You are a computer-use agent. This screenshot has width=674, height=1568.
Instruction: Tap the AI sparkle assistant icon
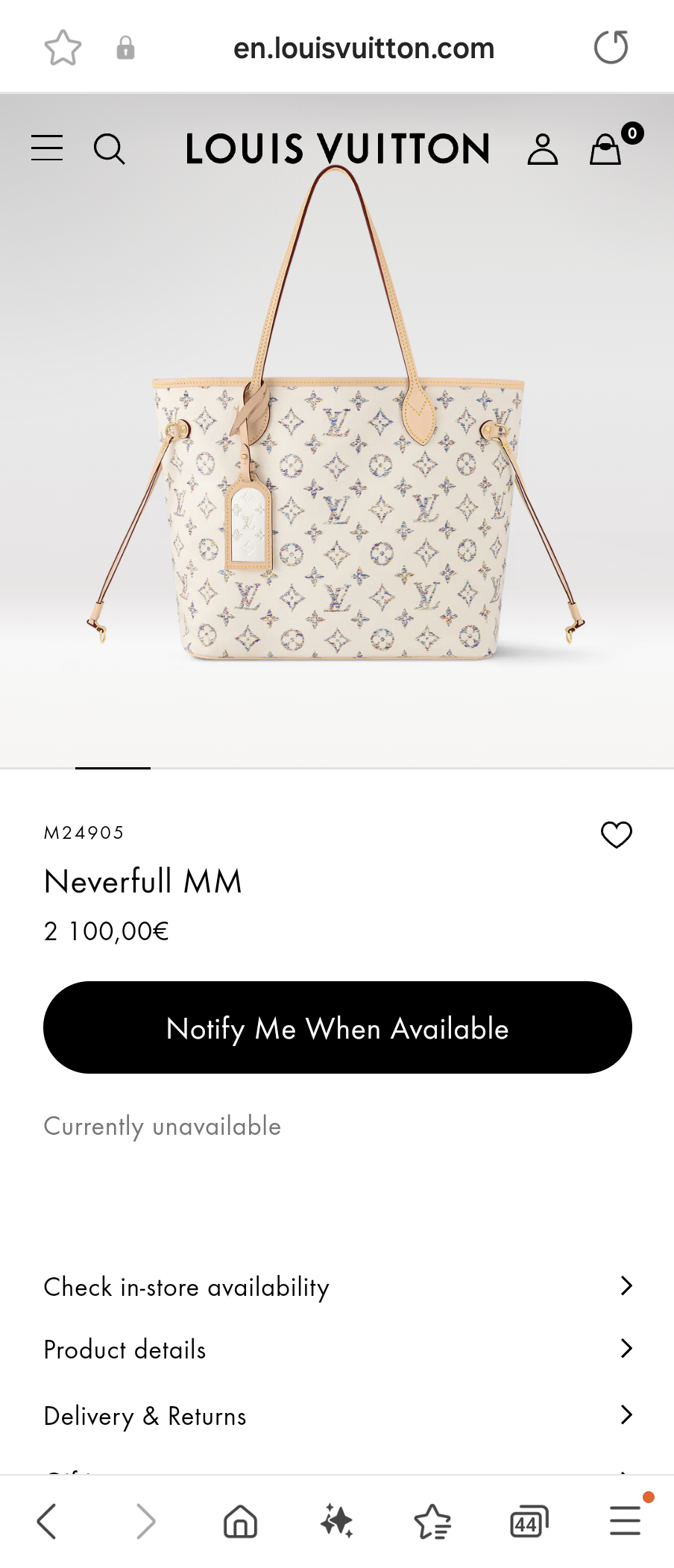(336, 1522)
